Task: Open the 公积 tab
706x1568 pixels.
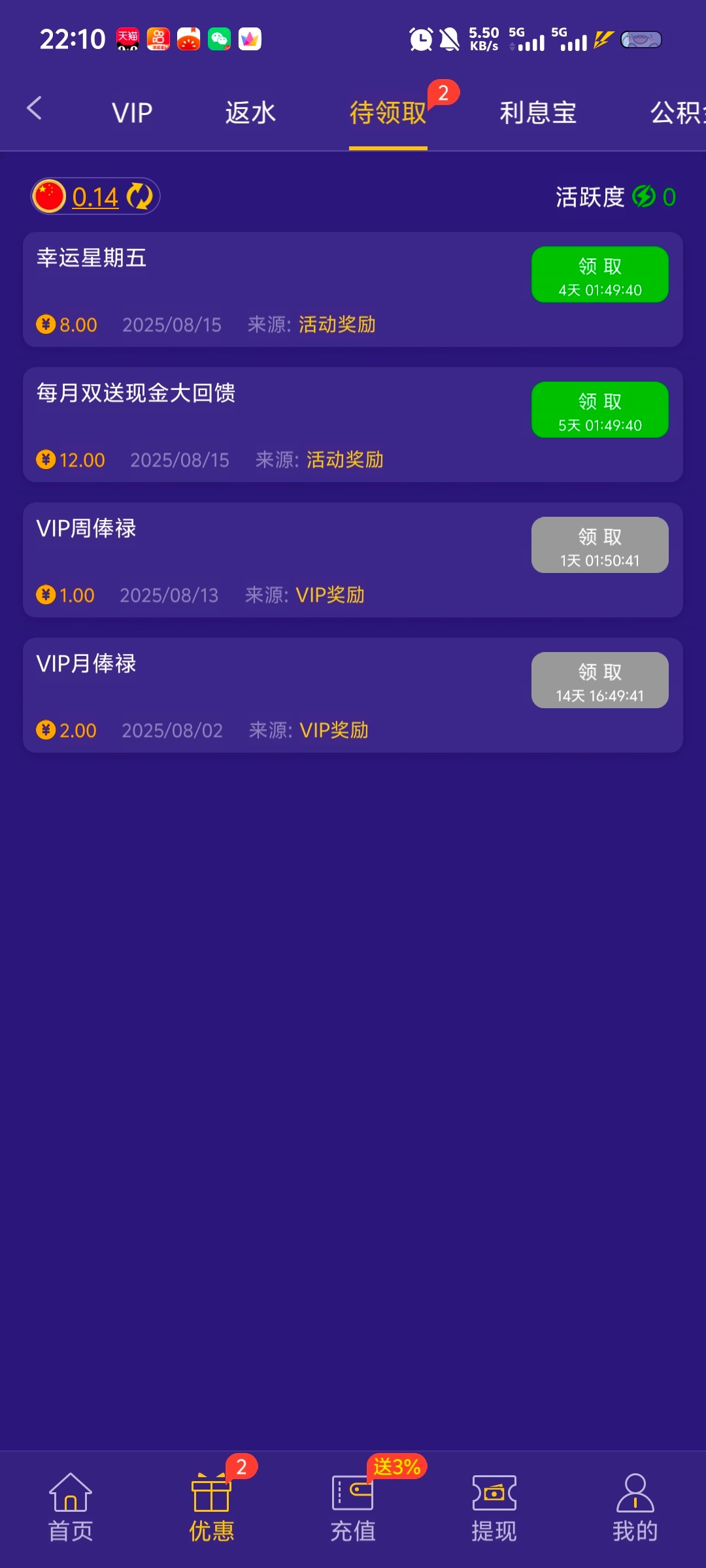Action: click(677, 113)
